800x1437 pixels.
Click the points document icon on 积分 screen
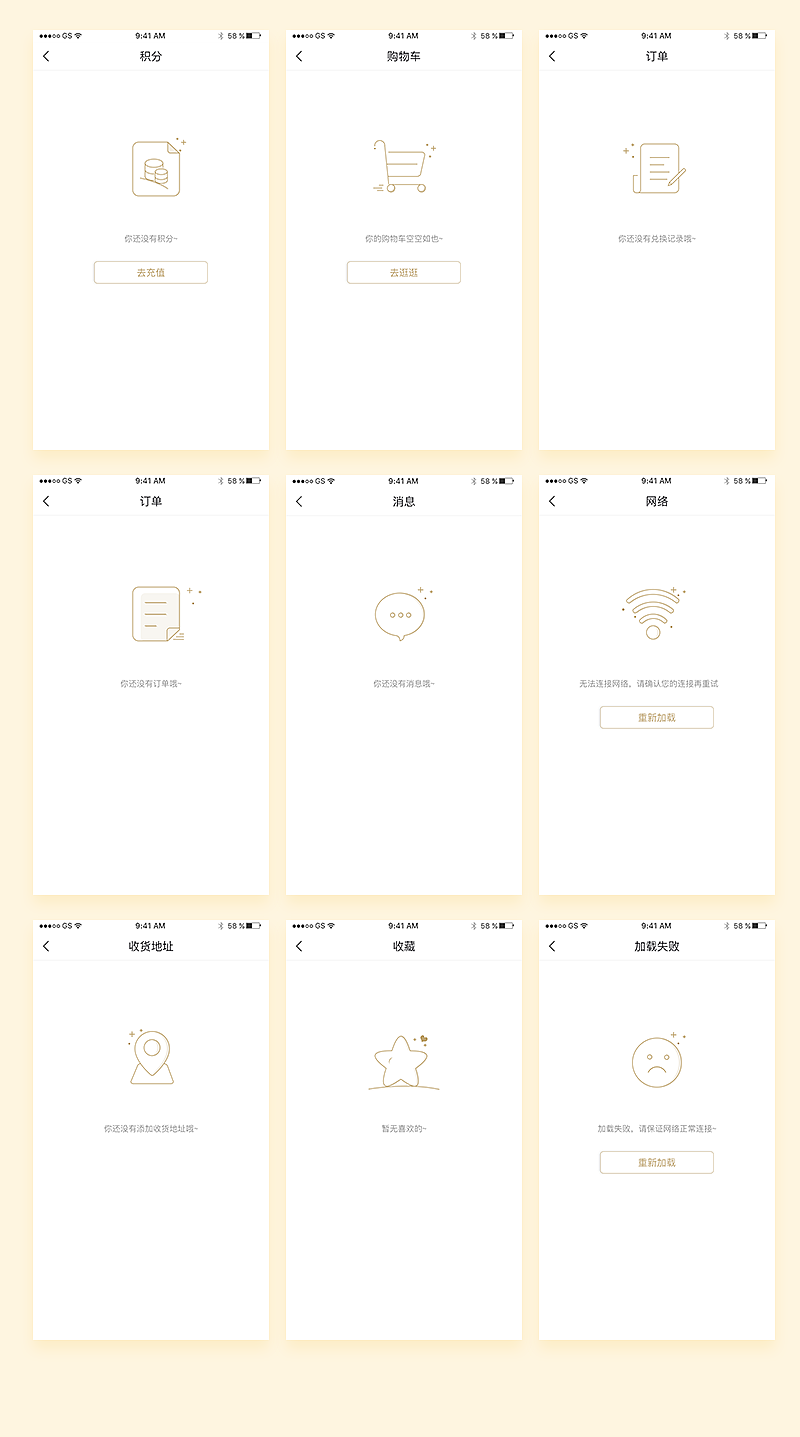pos(155,168)
